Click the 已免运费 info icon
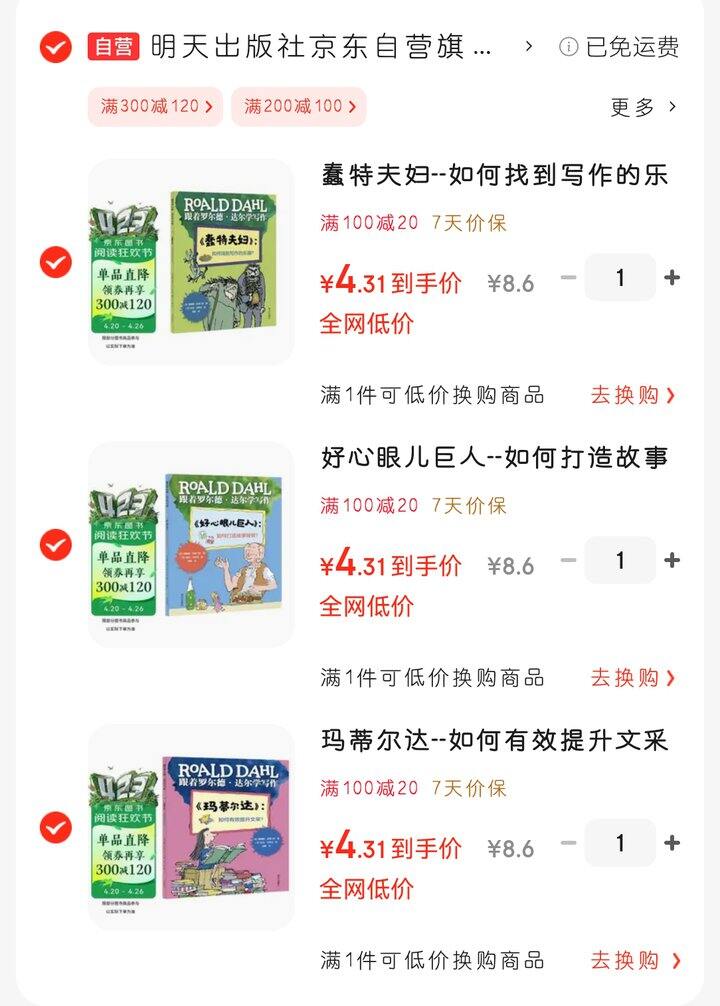 pyautogui.click(x=567, y=45)
